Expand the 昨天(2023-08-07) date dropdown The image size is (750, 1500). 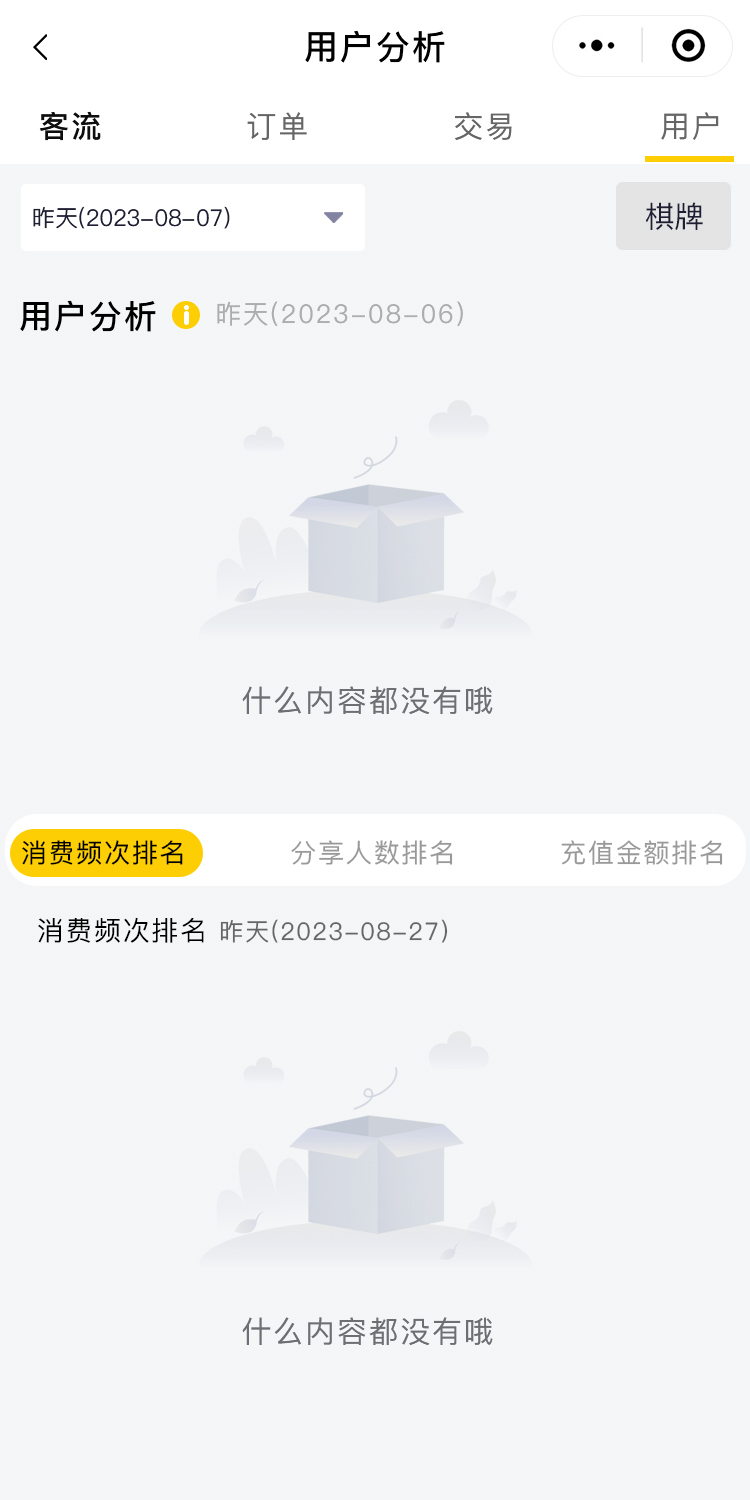(x=193, y=217)
